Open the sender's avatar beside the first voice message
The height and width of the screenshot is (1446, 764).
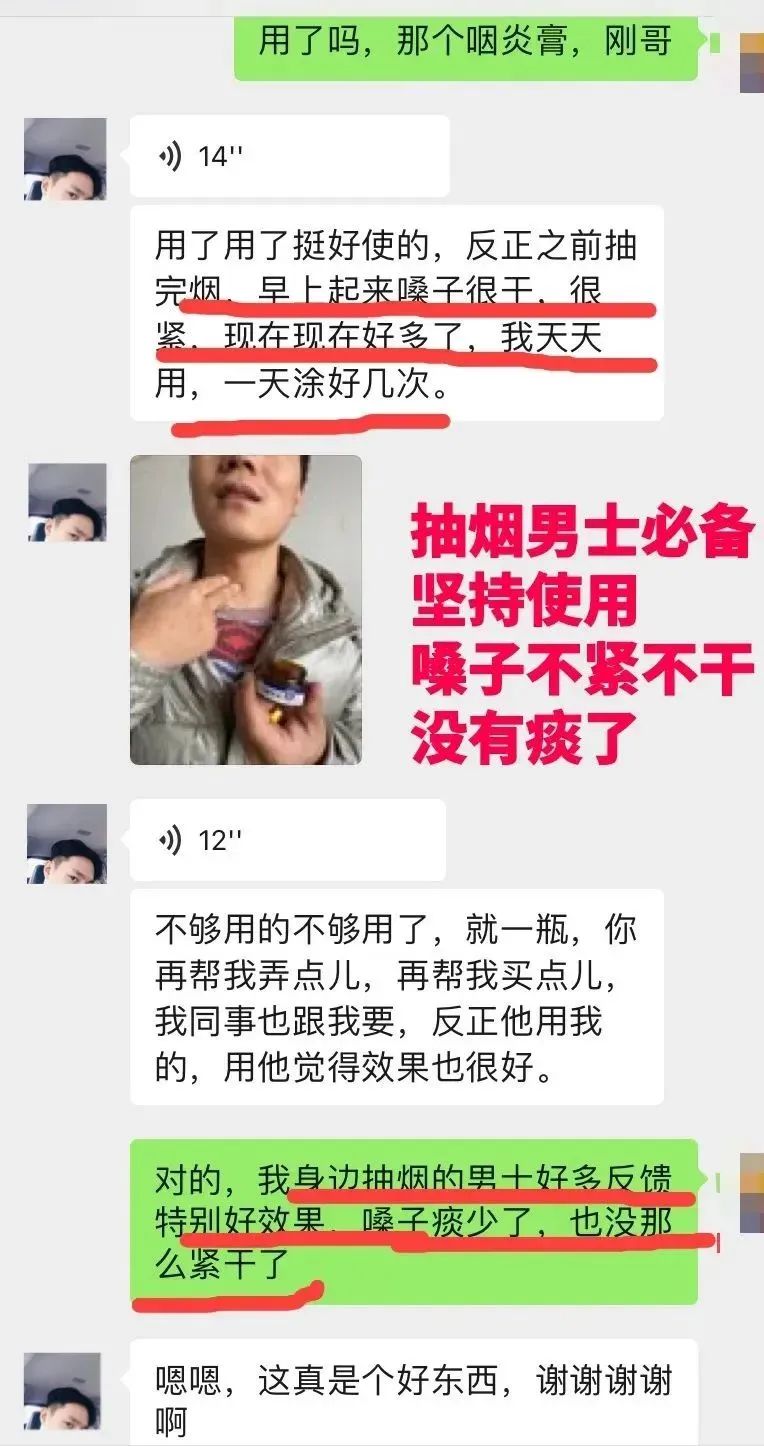click(x=66, y=156)
